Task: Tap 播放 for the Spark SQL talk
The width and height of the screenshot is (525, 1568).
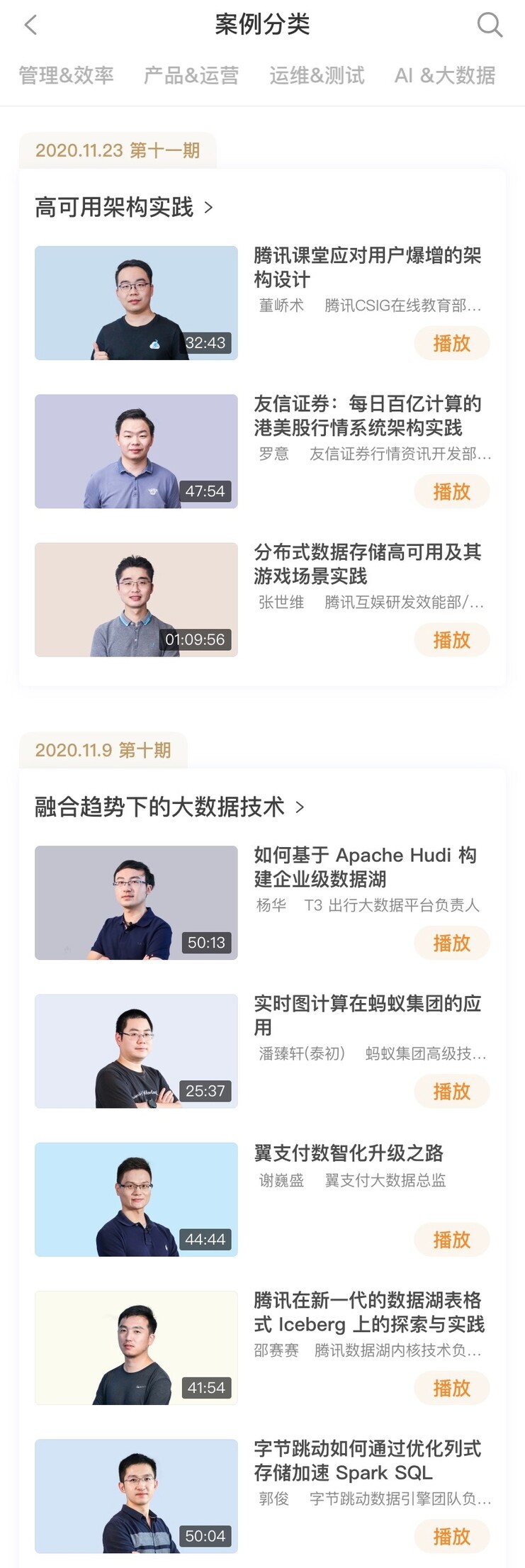Action: [x=451, y=1535]
